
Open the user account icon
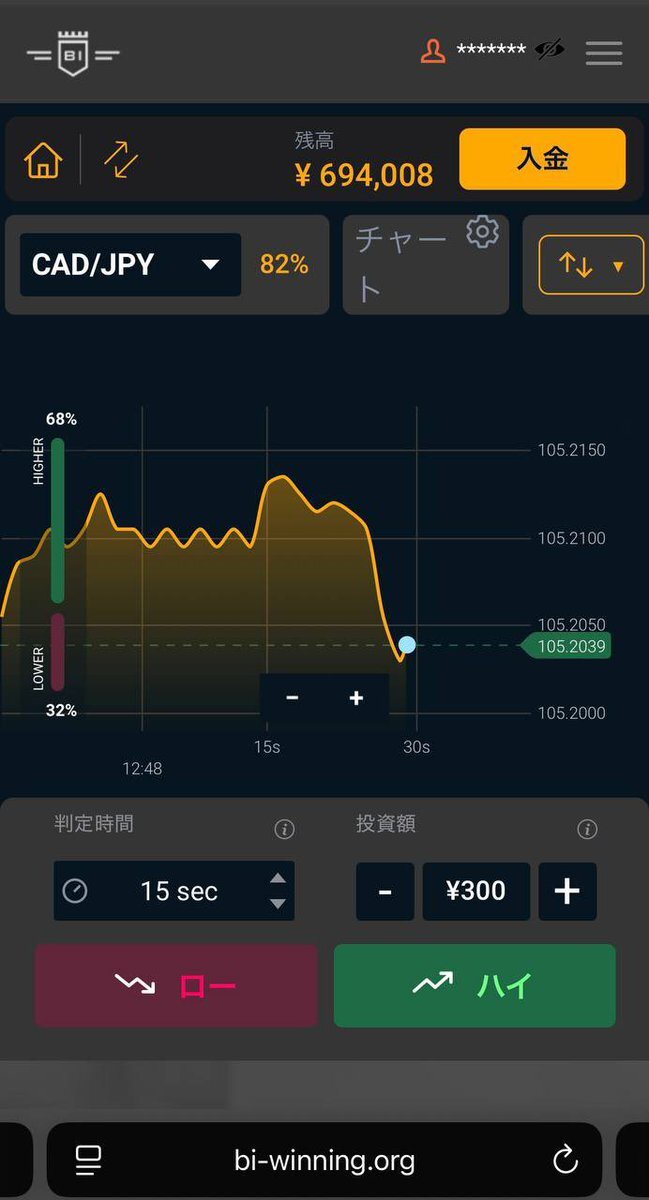click(x=433, y=51)
